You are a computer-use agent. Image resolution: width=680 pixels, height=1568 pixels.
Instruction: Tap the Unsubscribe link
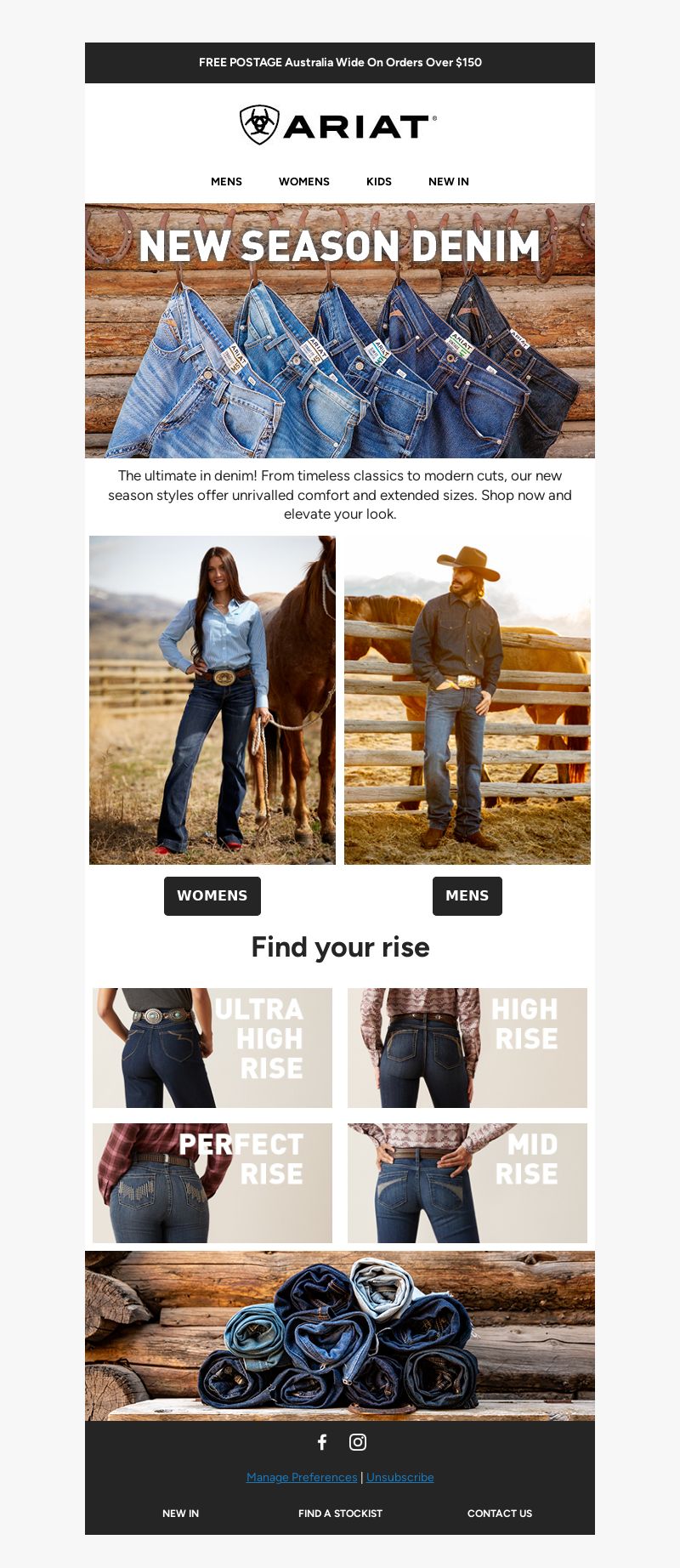click(x=399, y=1477)
